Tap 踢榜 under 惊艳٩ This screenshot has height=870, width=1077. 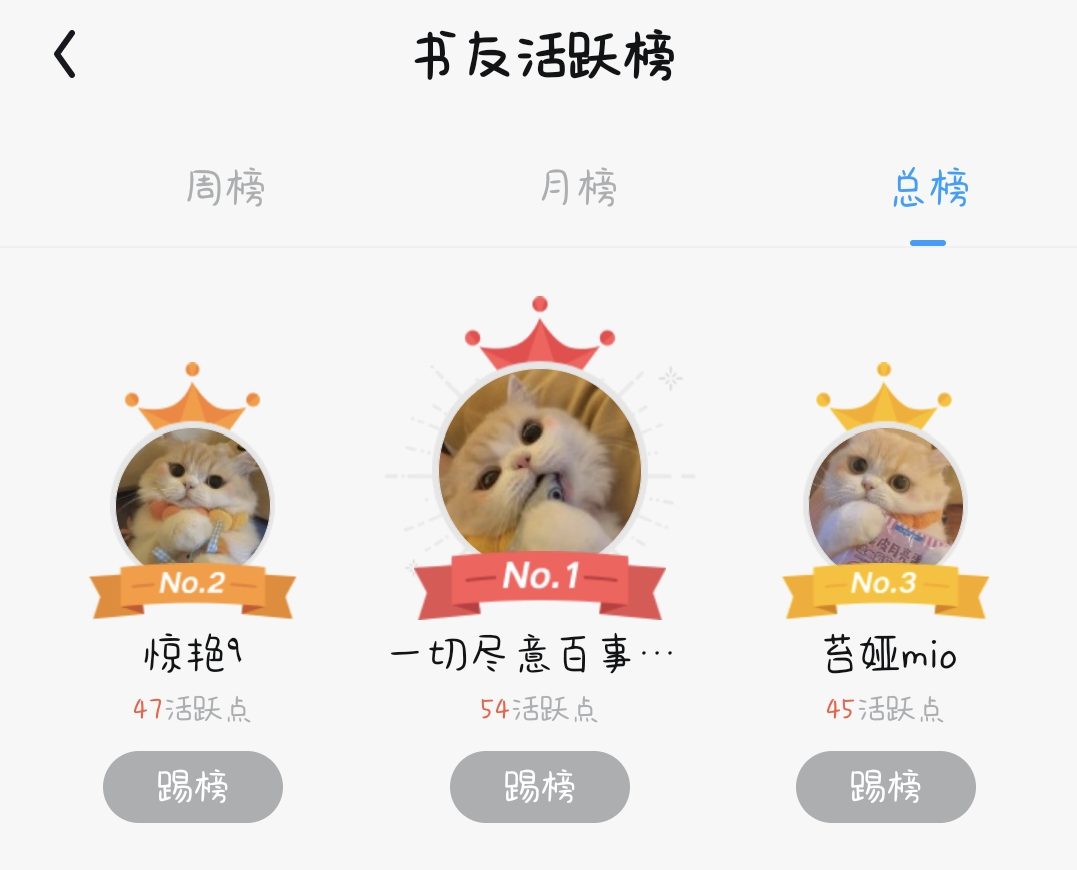click(193, 787)
